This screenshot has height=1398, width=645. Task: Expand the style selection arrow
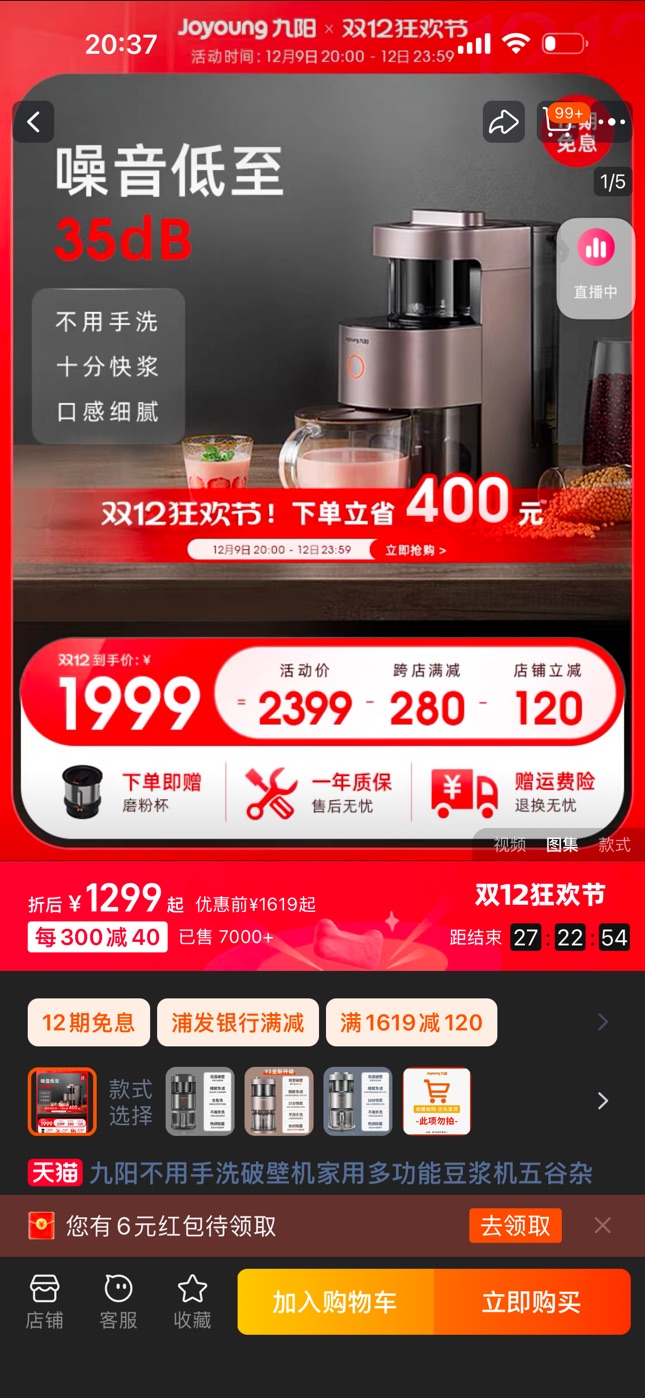pyautogui.click(x=603, y=1101)
